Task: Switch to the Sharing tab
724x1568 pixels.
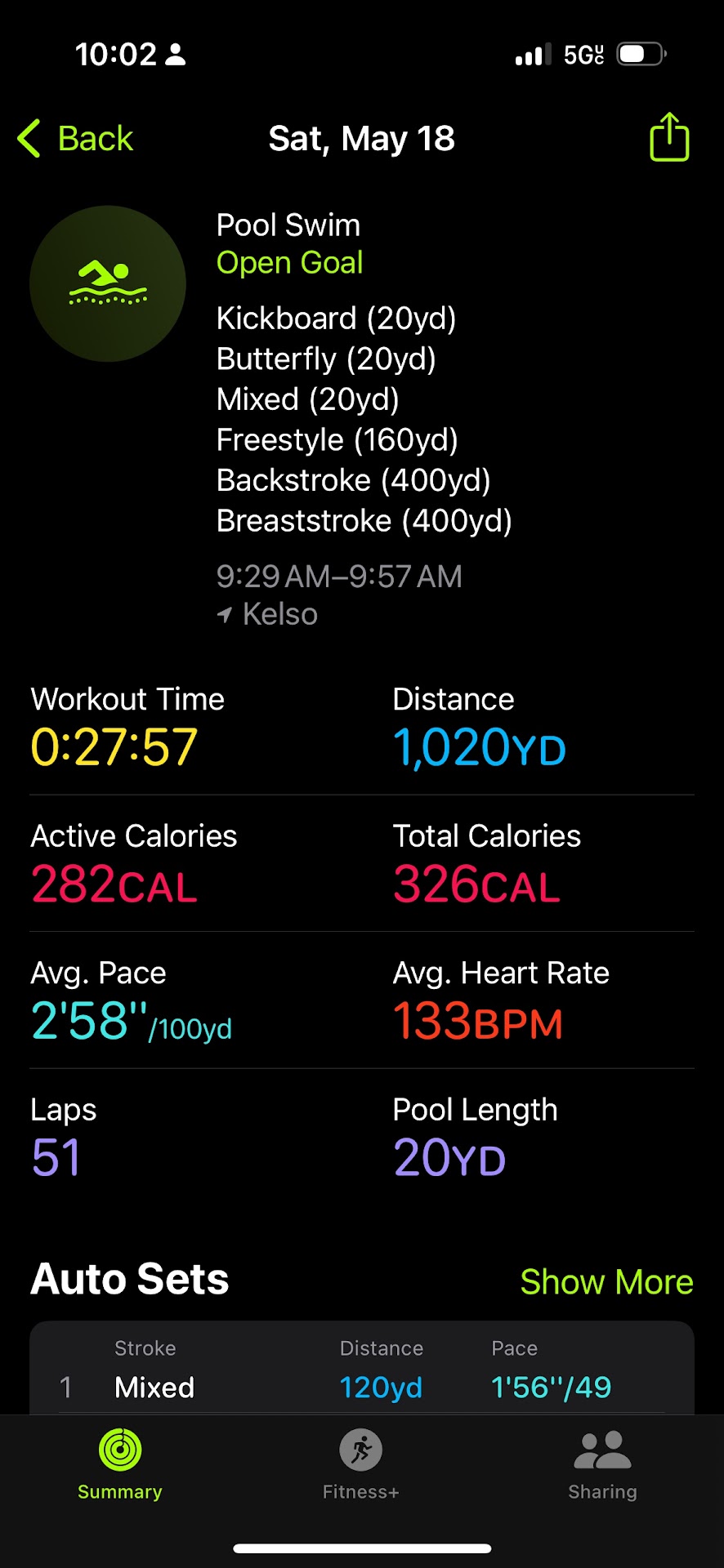Action: (602, 1465)
